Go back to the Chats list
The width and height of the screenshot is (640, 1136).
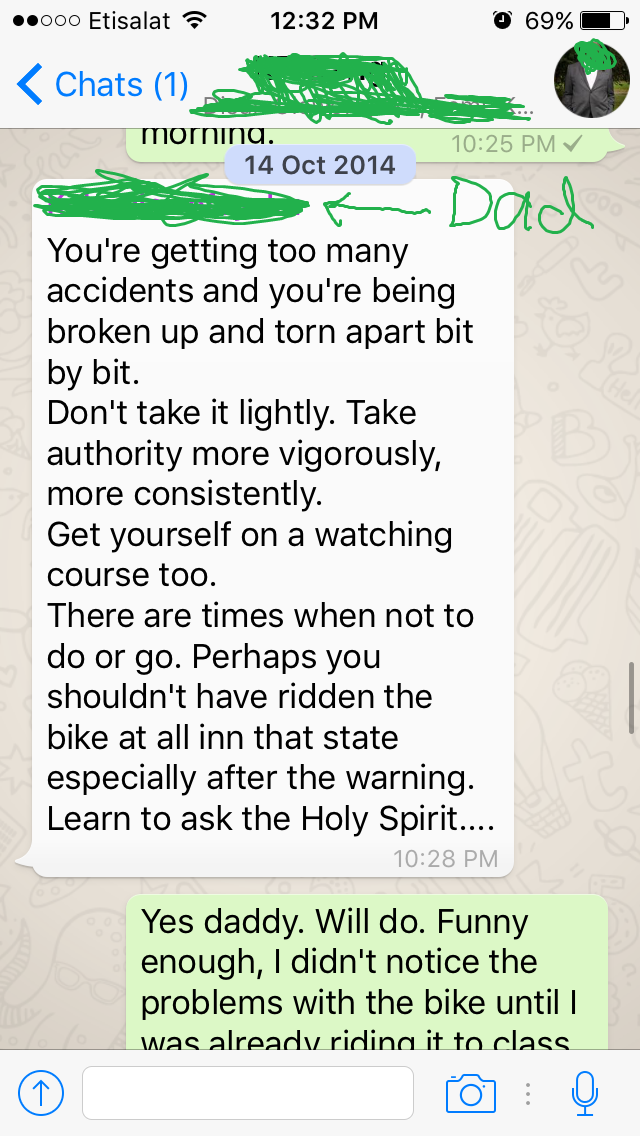point(103,85)
